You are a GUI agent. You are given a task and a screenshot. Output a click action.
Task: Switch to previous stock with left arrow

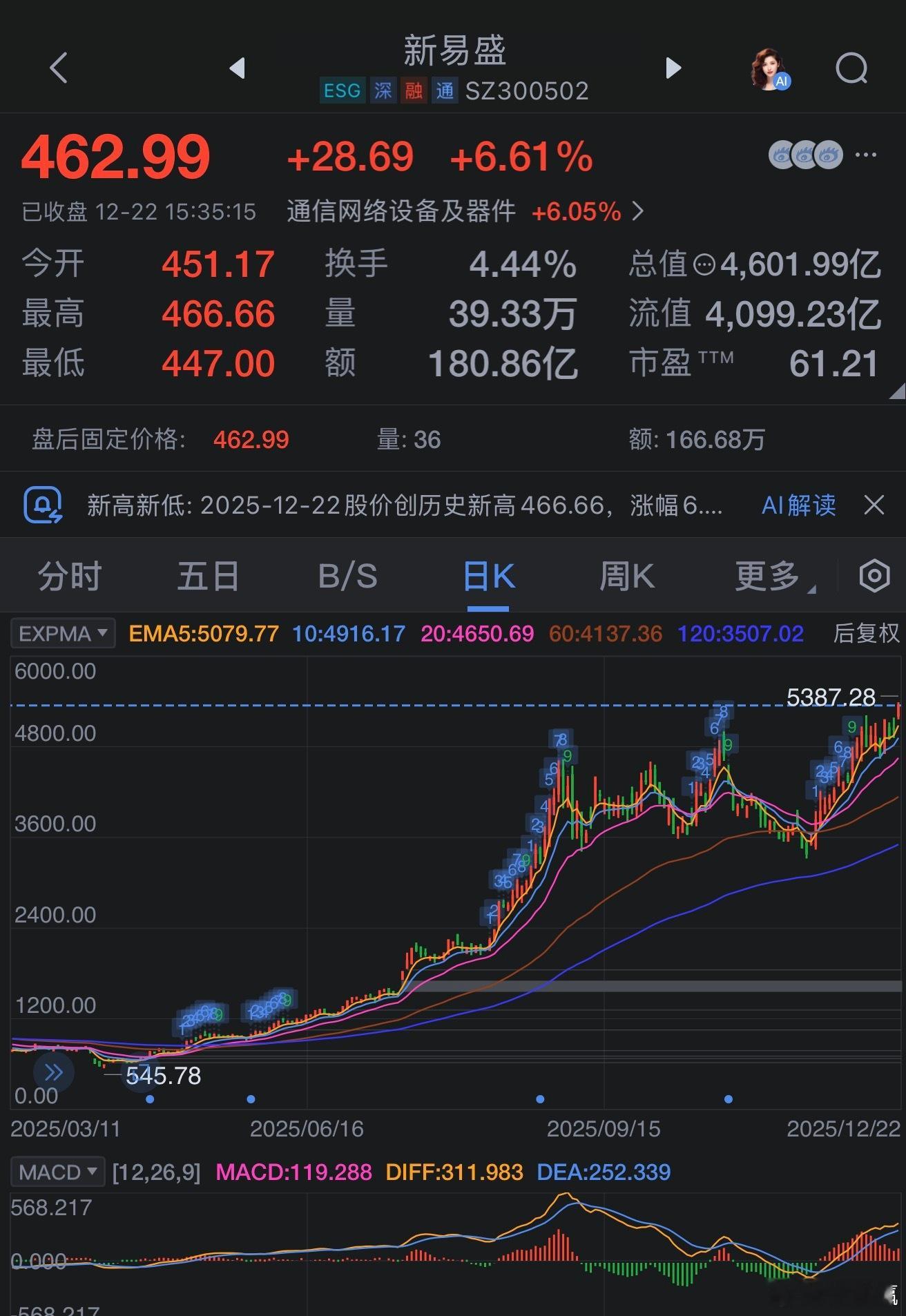click(x=238, y=68)
